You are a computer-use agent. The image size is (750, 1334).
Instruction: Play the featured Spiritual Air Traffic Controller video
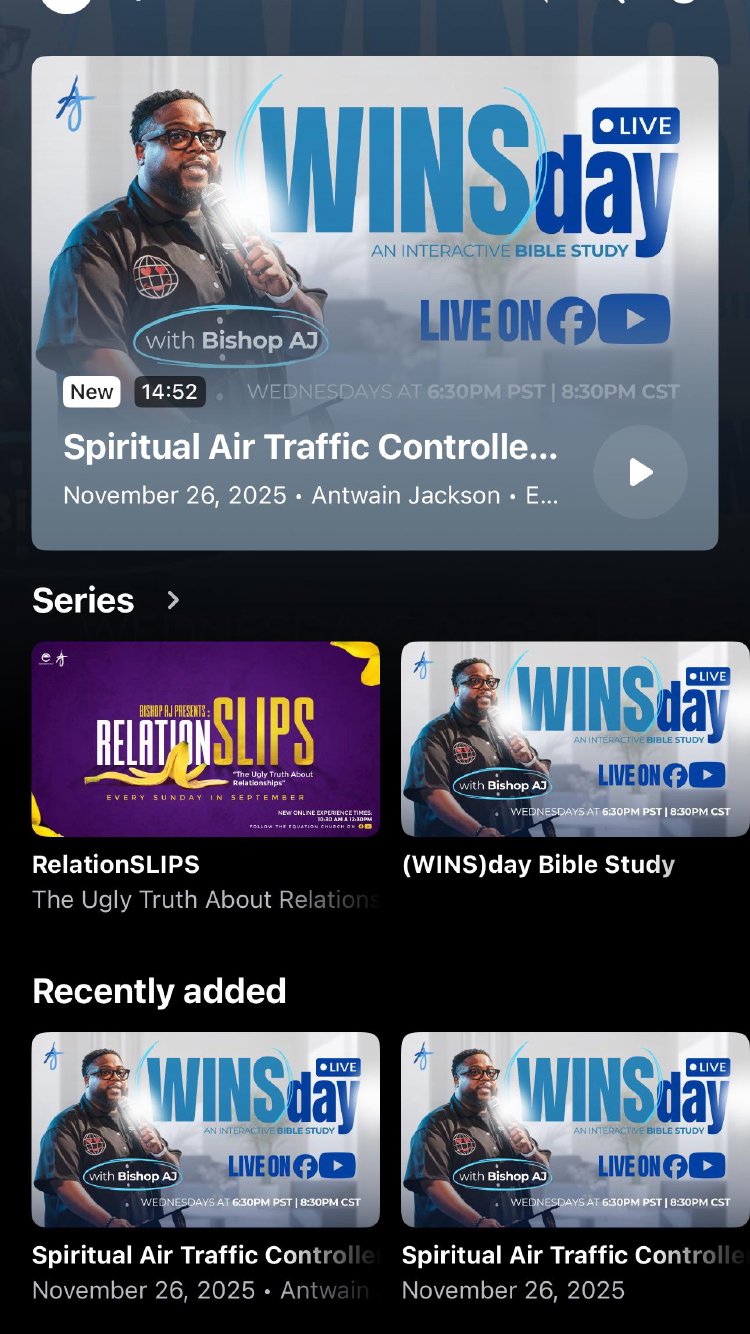(640, 472)
